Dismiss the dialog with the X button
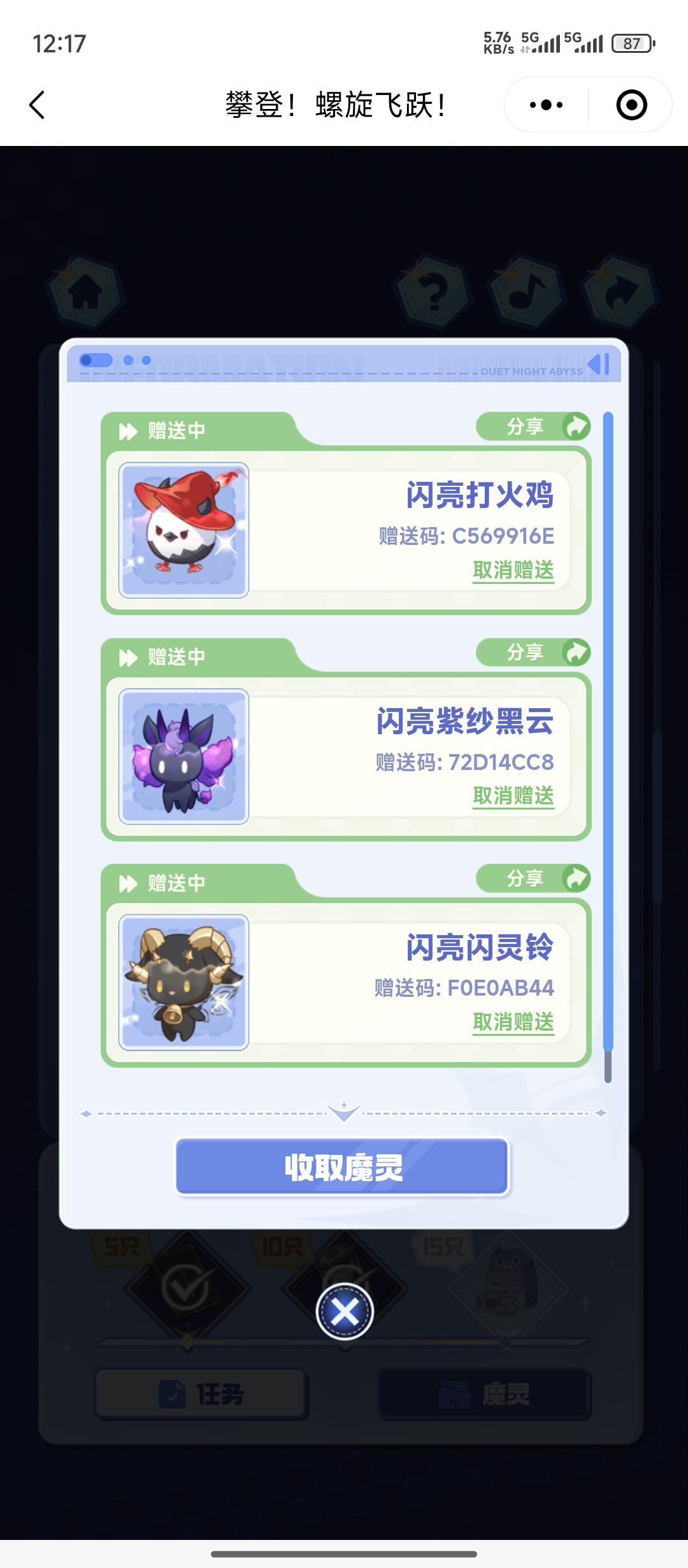Viewport: 688px width, 1568px height. tap(345, 1311)
